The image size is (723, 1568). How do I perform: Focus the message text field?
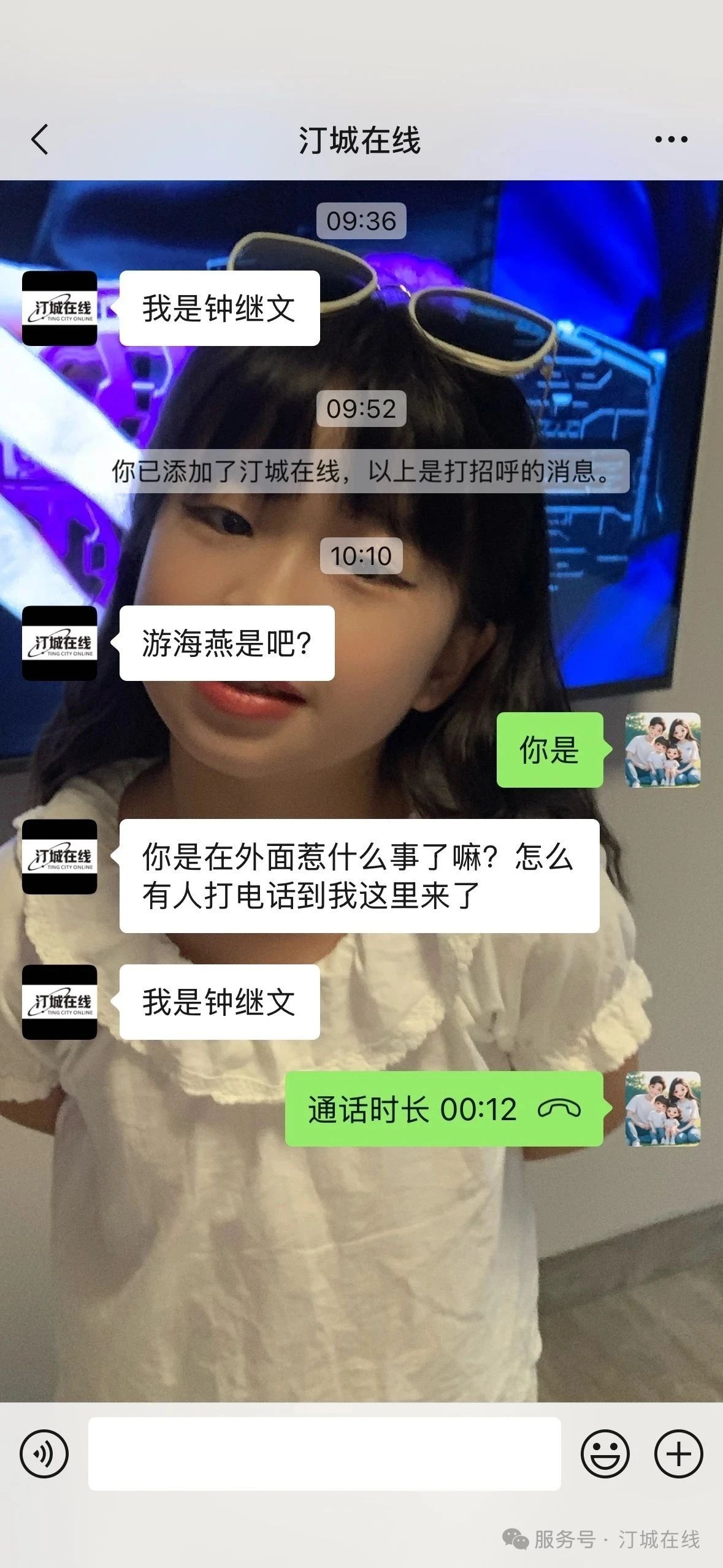click(324, 1453)
